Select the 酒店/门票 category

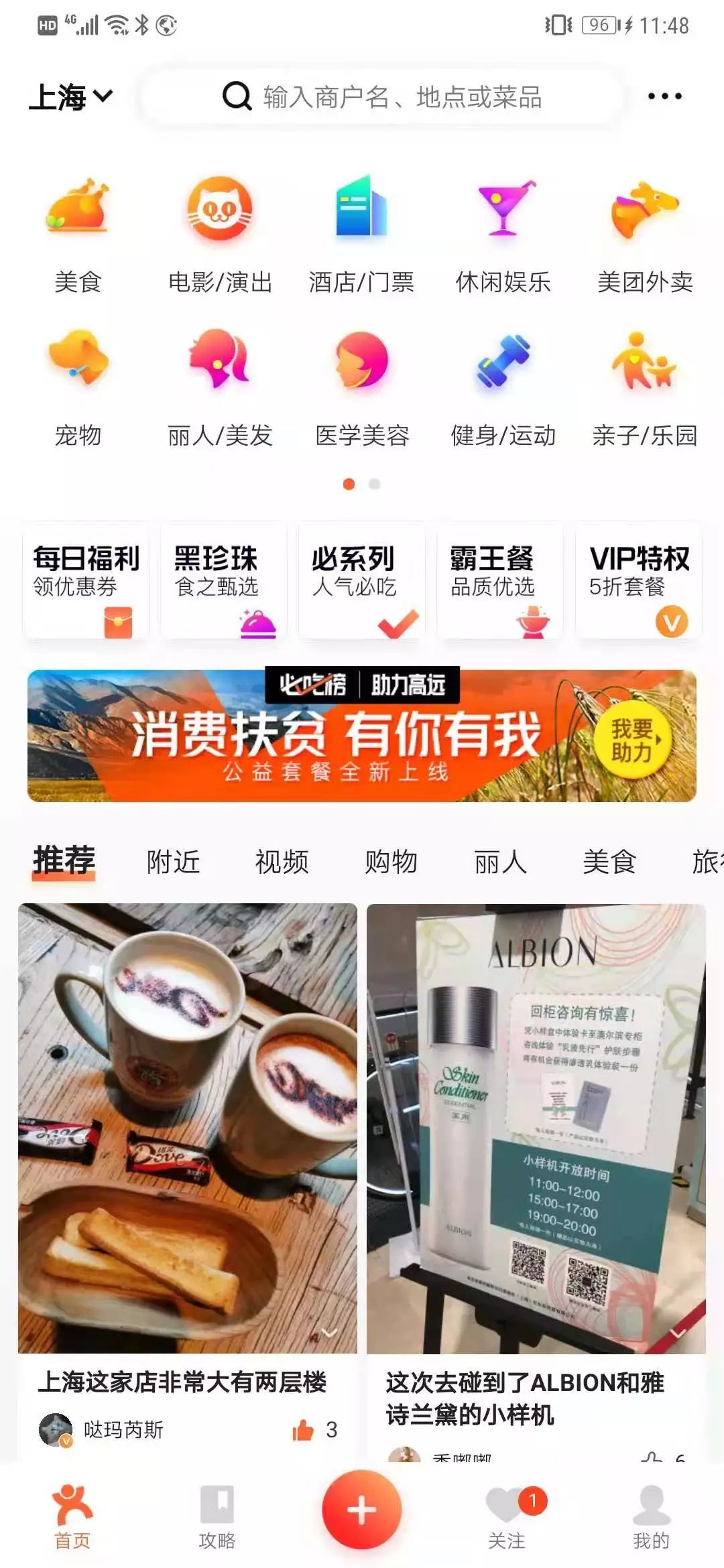(361, 235)
